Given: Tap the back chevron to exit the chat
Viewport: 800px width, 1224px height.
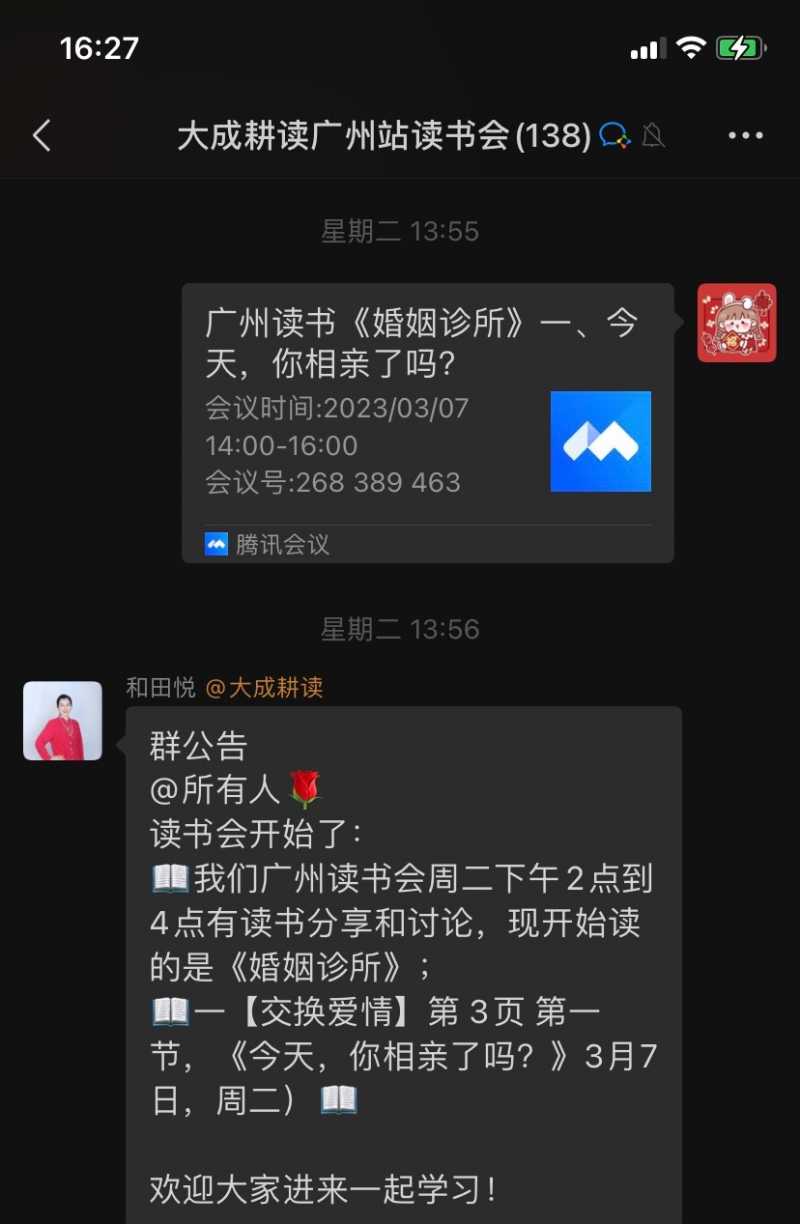Looking at the screenshot, I should (42, 134).
